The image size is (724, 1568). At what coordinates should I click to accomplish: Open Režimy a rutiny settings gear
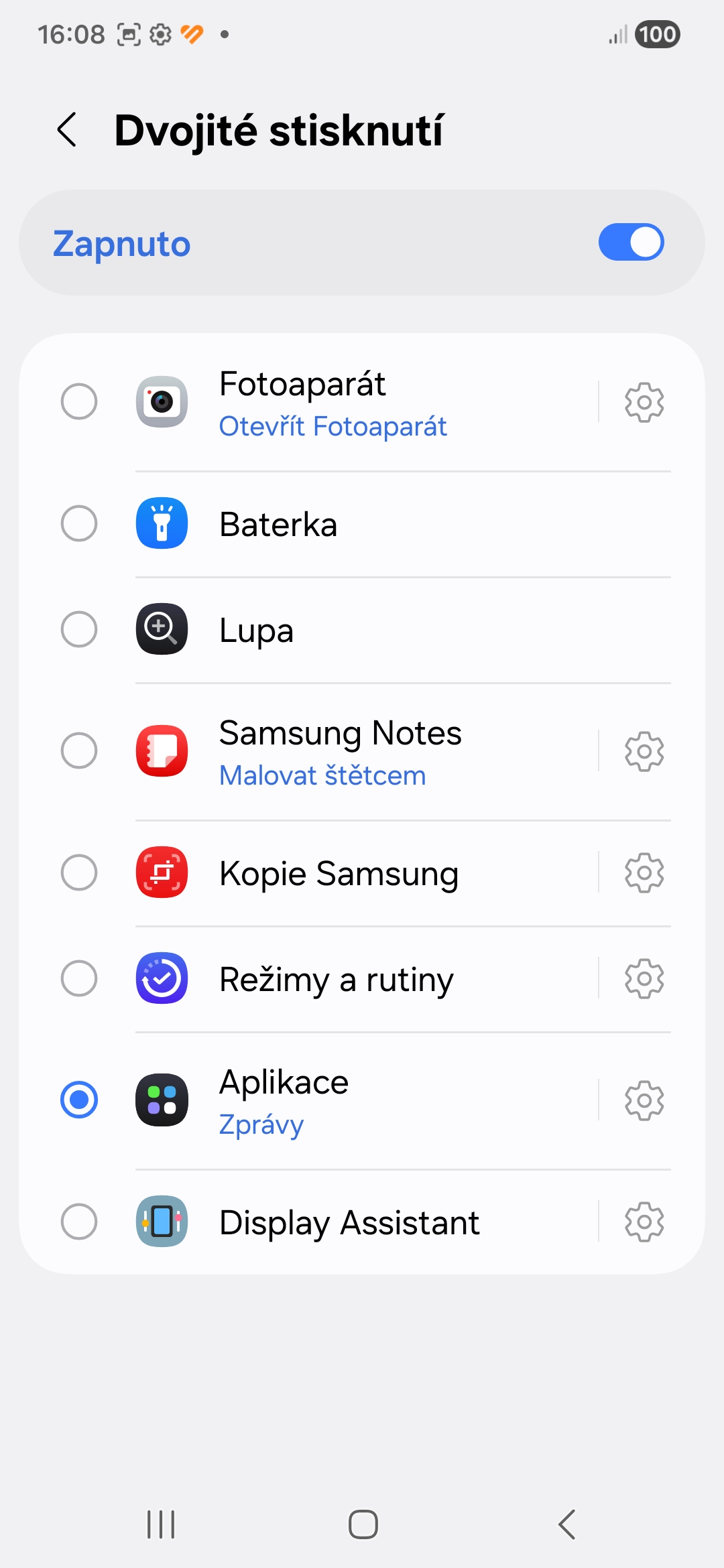click(644, 978)
